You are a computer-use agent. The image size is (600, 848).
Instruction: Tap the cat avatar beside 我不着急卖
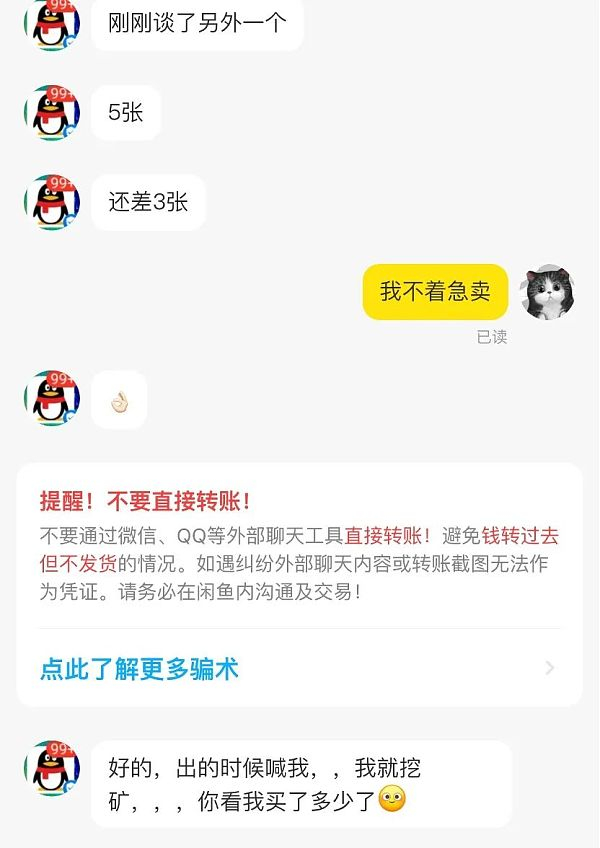[547, 293]
